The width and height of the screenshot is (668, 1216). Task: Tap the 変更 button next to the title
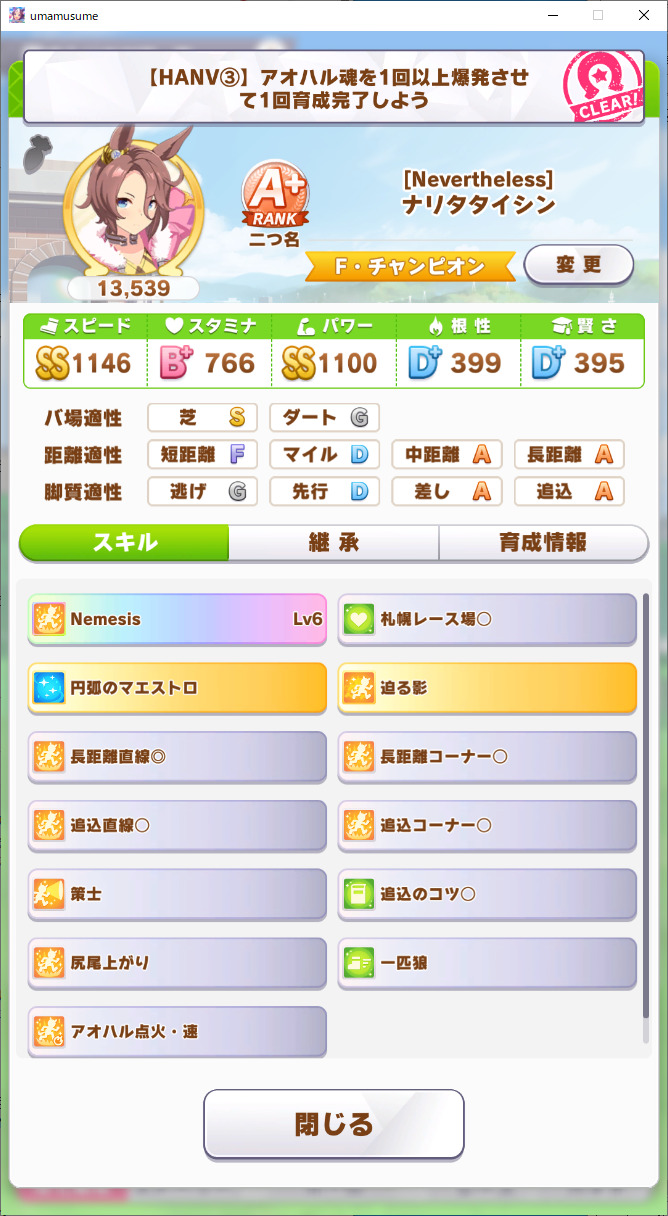click(x=578, y=265)
